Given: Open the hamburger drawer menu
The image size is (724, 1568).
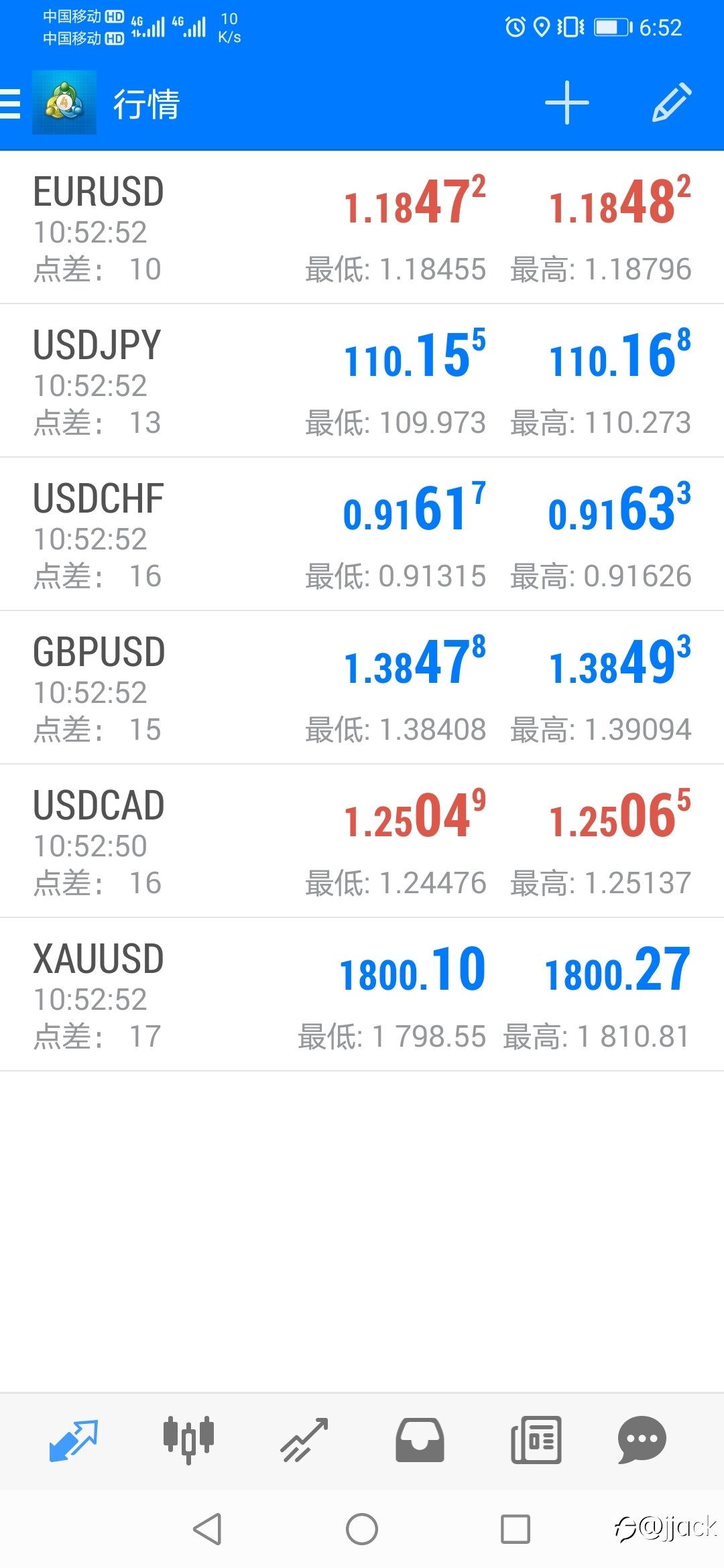Looking at the screenshot, I should click(x=11, y=104).
